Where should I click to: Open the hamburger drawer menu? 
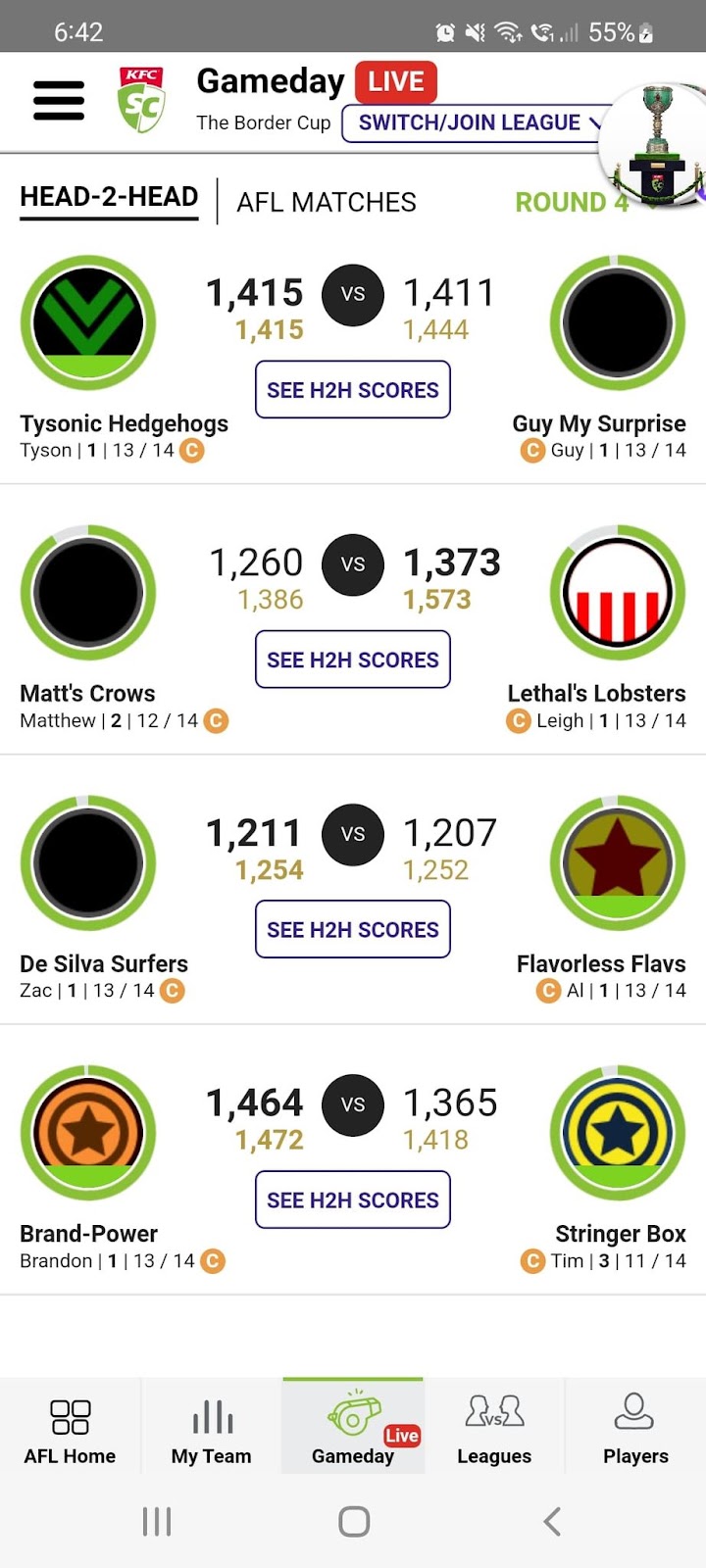[59, 100]
